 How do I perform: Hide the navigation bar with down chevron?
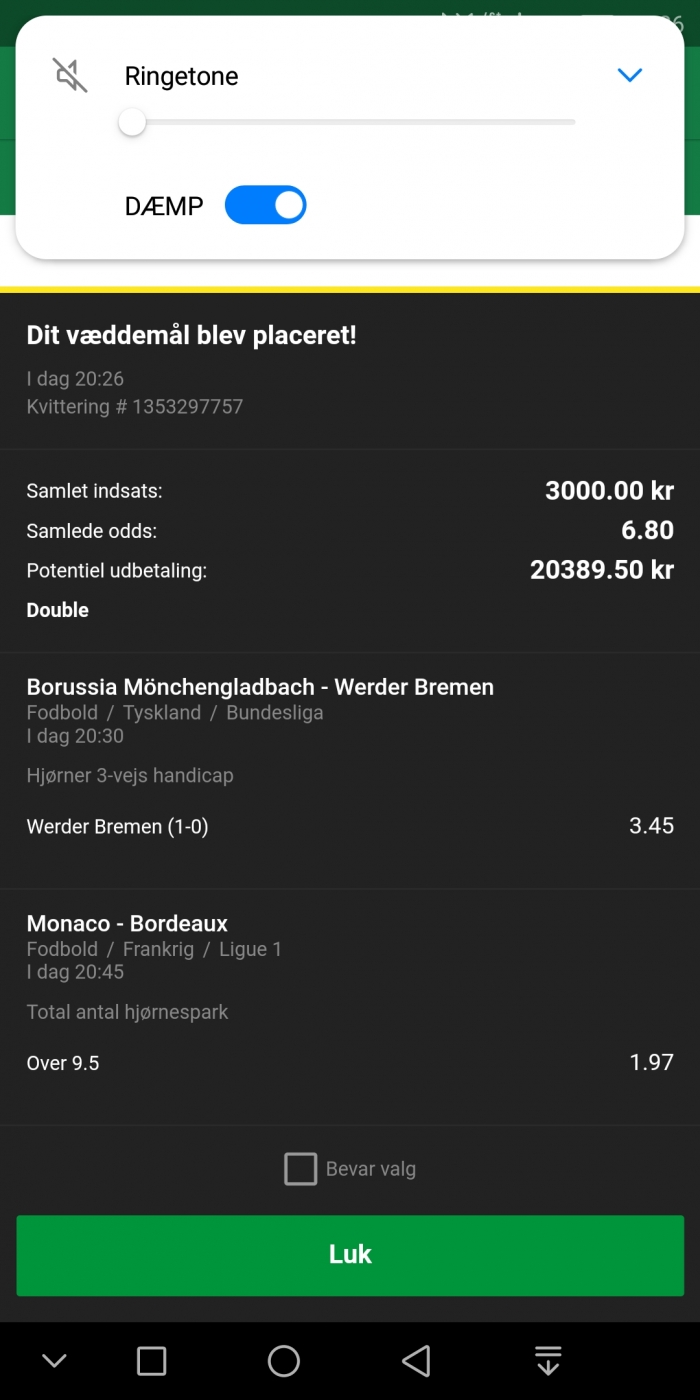point(54,1361)
